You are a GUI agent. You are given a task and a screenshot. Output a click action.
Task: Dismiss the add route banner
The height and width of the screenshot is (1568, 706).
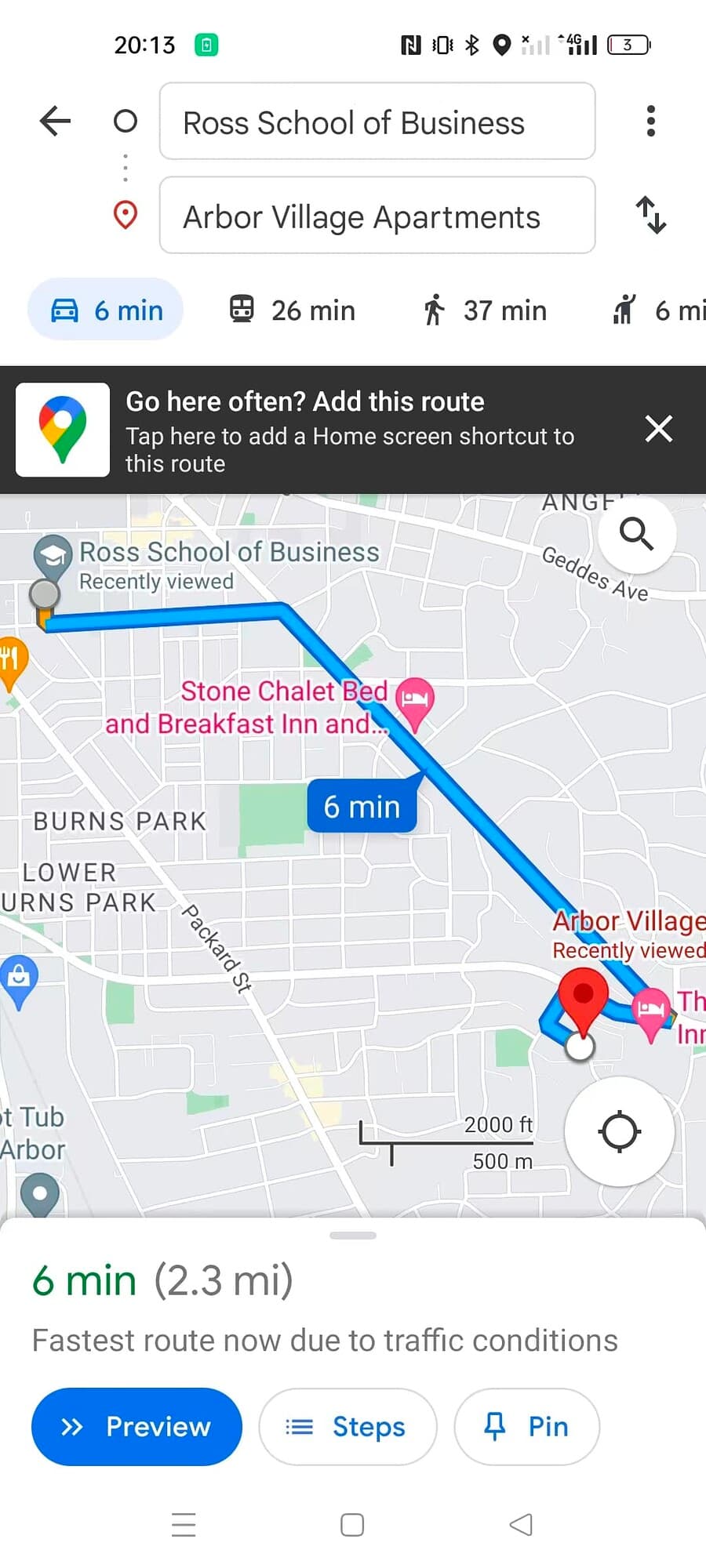658,429
